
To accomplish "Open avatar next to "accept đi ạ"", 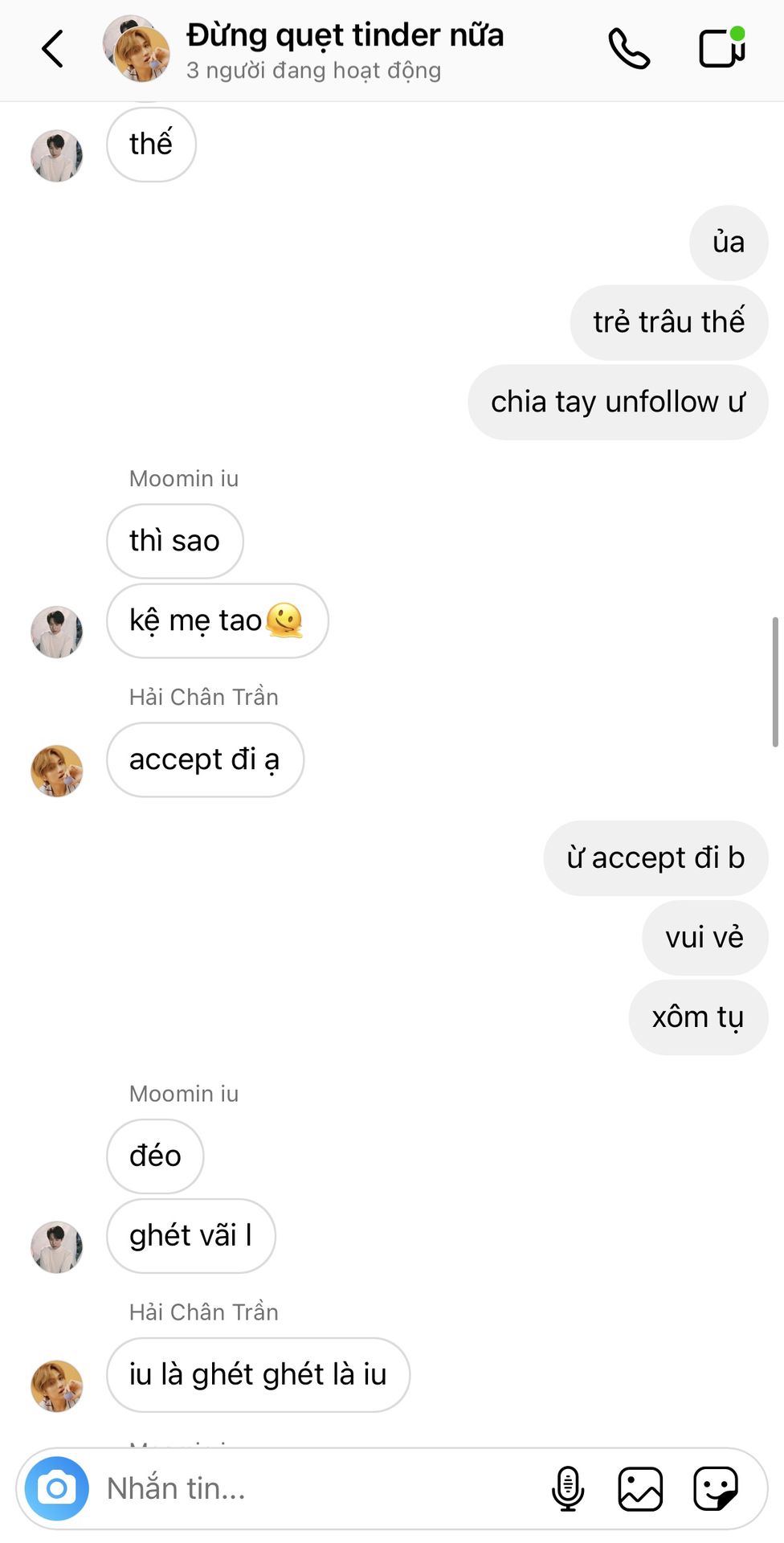I will [x=57, y=771].
